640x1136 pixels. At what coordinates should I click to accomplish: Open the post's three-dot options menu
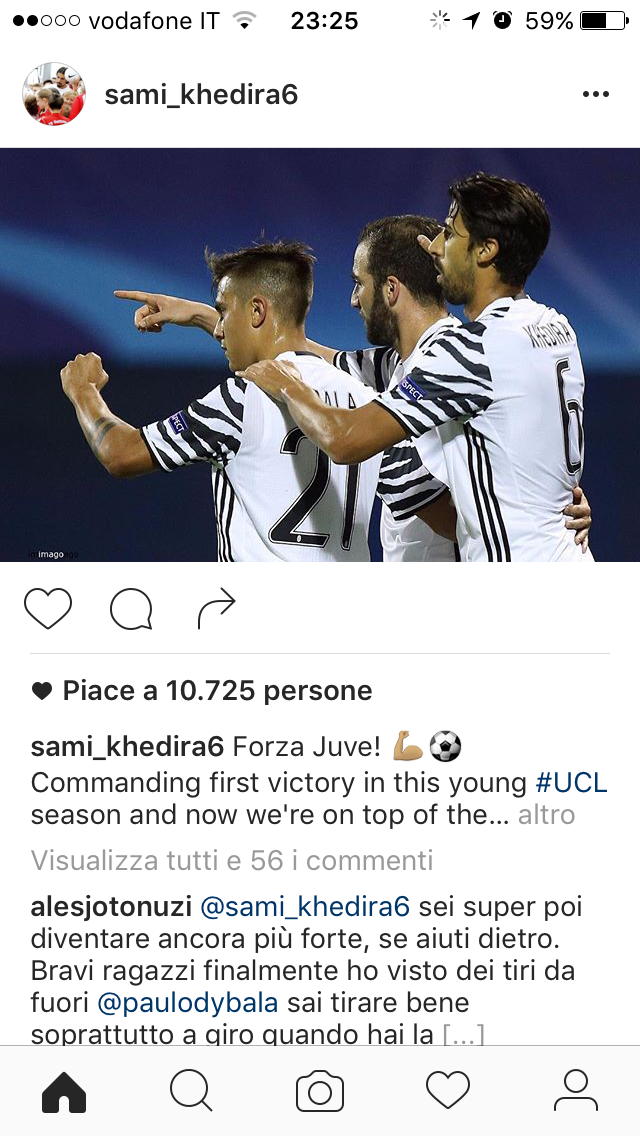[x=595, y=95]
